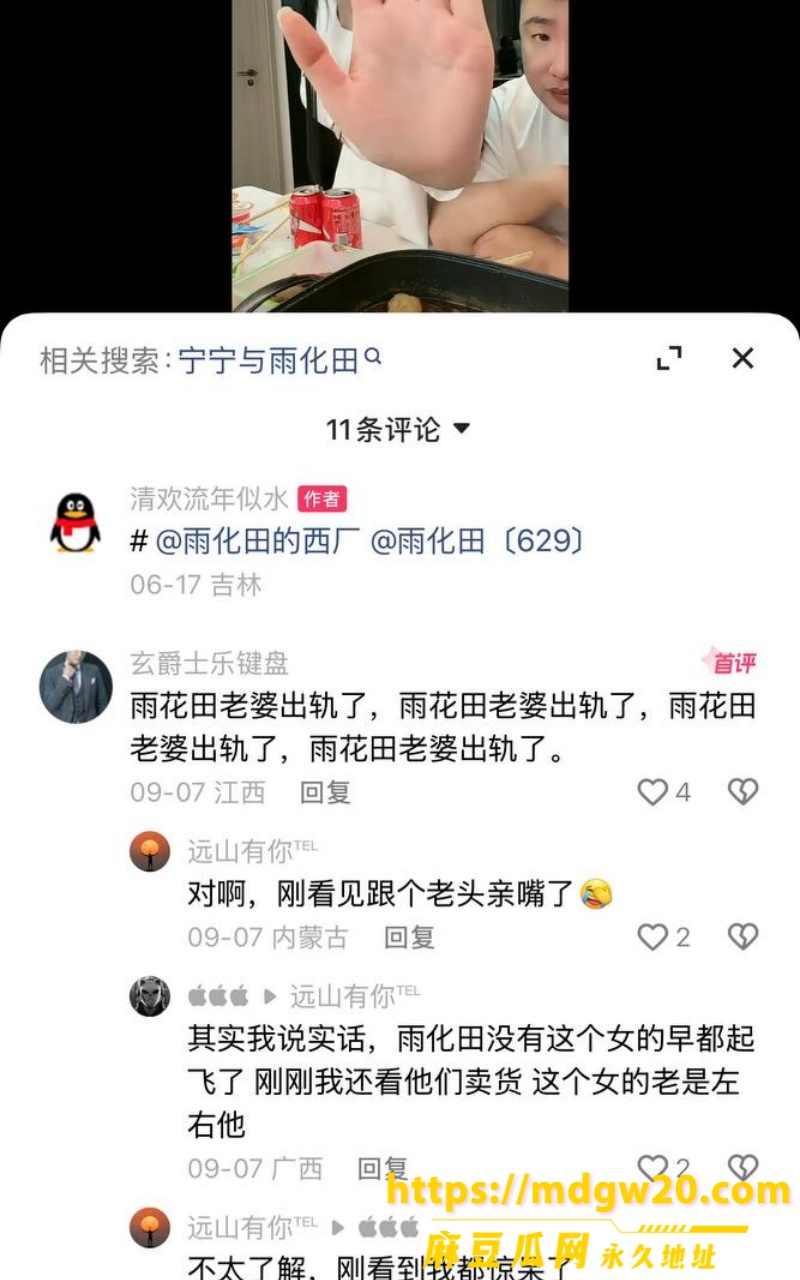The width and height of the screenshot is (800, 1280).
Task: Like 玄爵士乐键盘's comment
Action: click(664, 792)
